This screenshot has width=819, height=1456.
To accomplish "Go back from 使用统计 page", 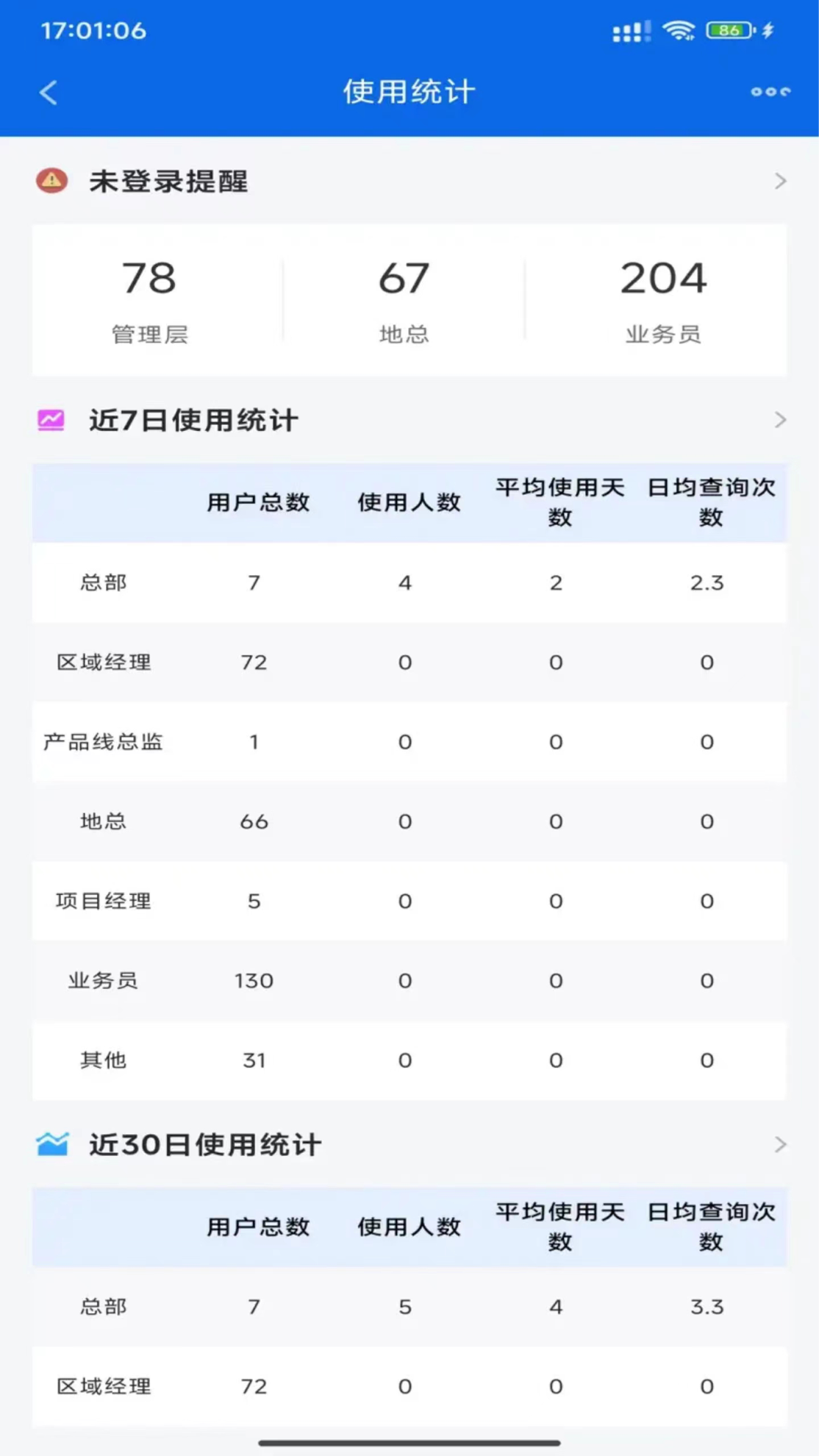I will pos(49,93).
